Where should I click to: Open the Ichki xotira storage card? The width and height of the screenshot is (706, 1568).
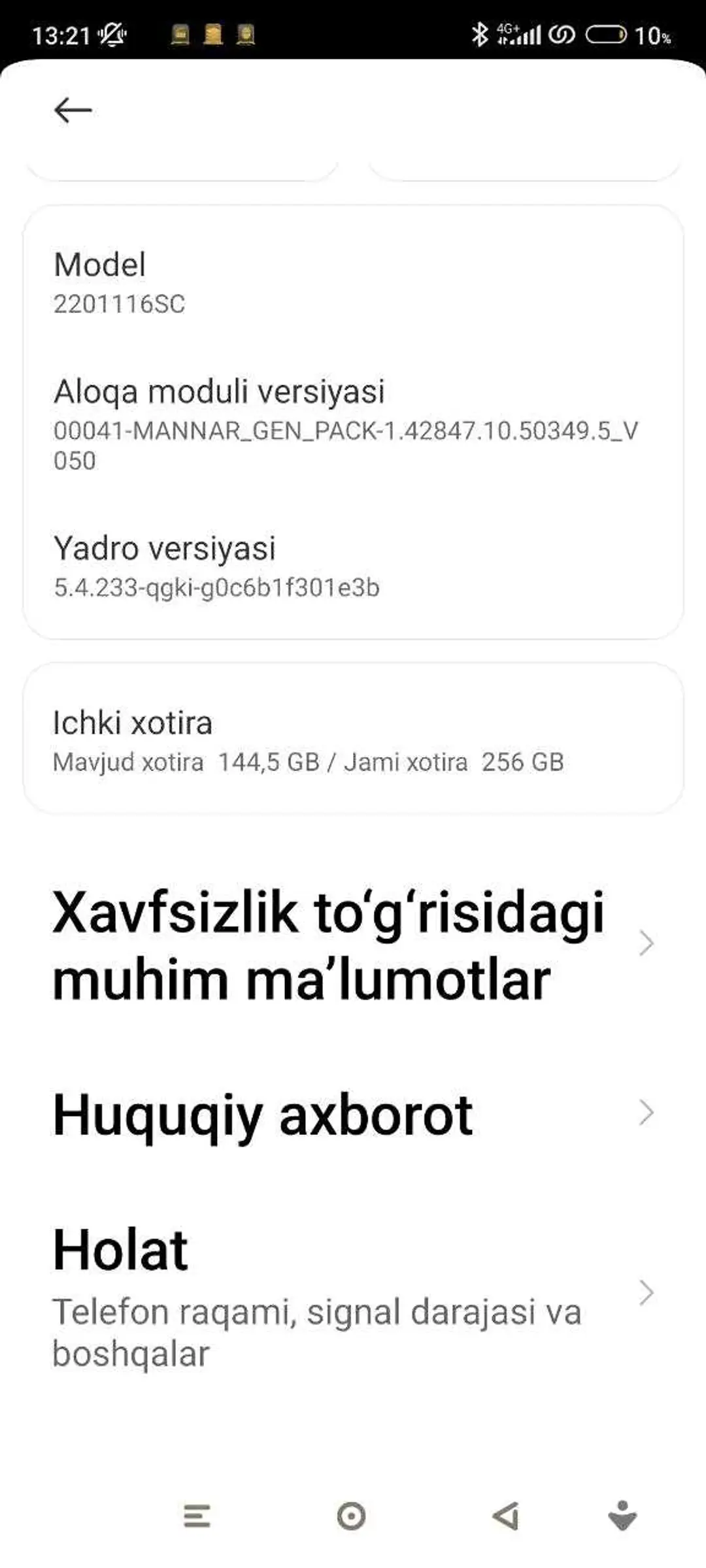click(x=353, y=739)
